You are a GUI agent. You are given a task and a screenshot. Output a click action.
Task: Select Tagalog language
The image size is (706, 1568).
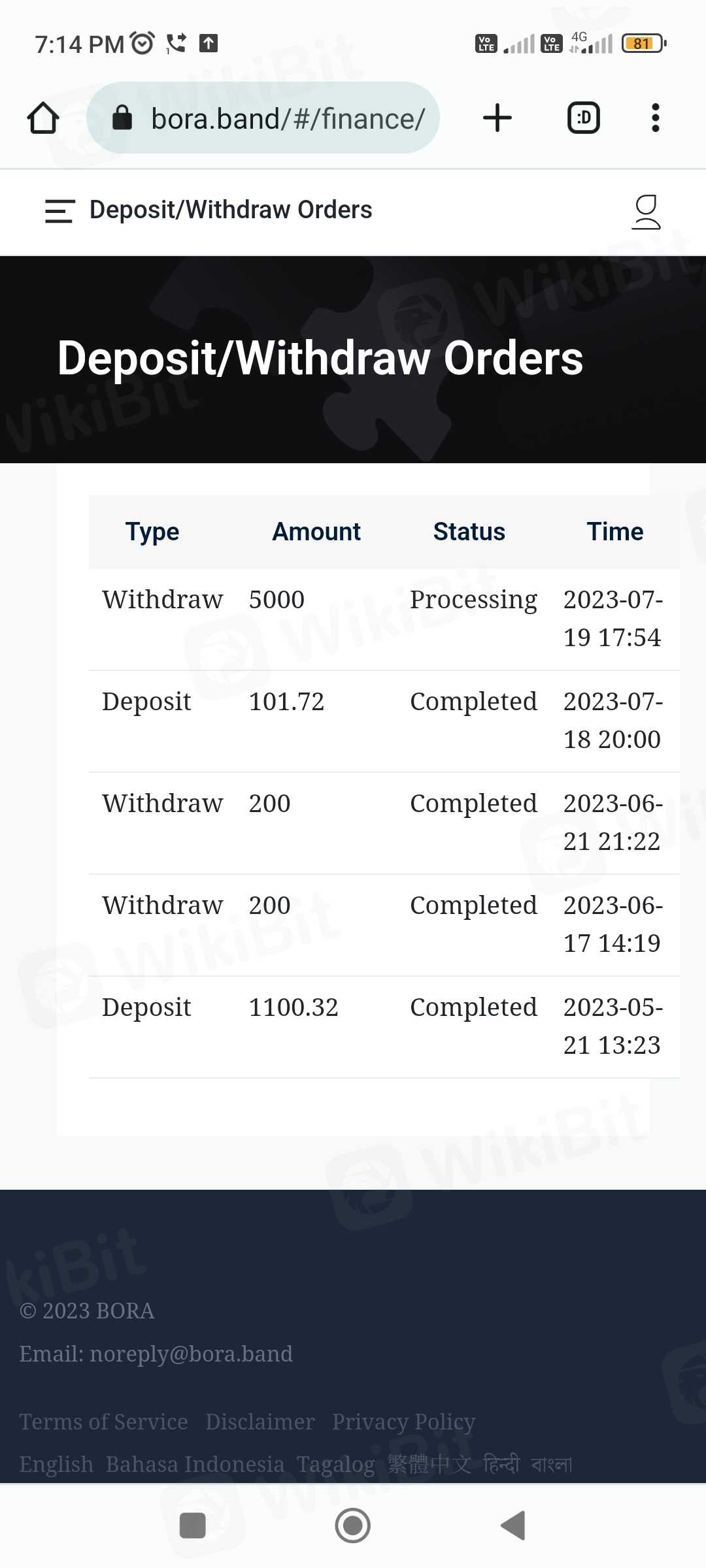(x=335, y=1464)
